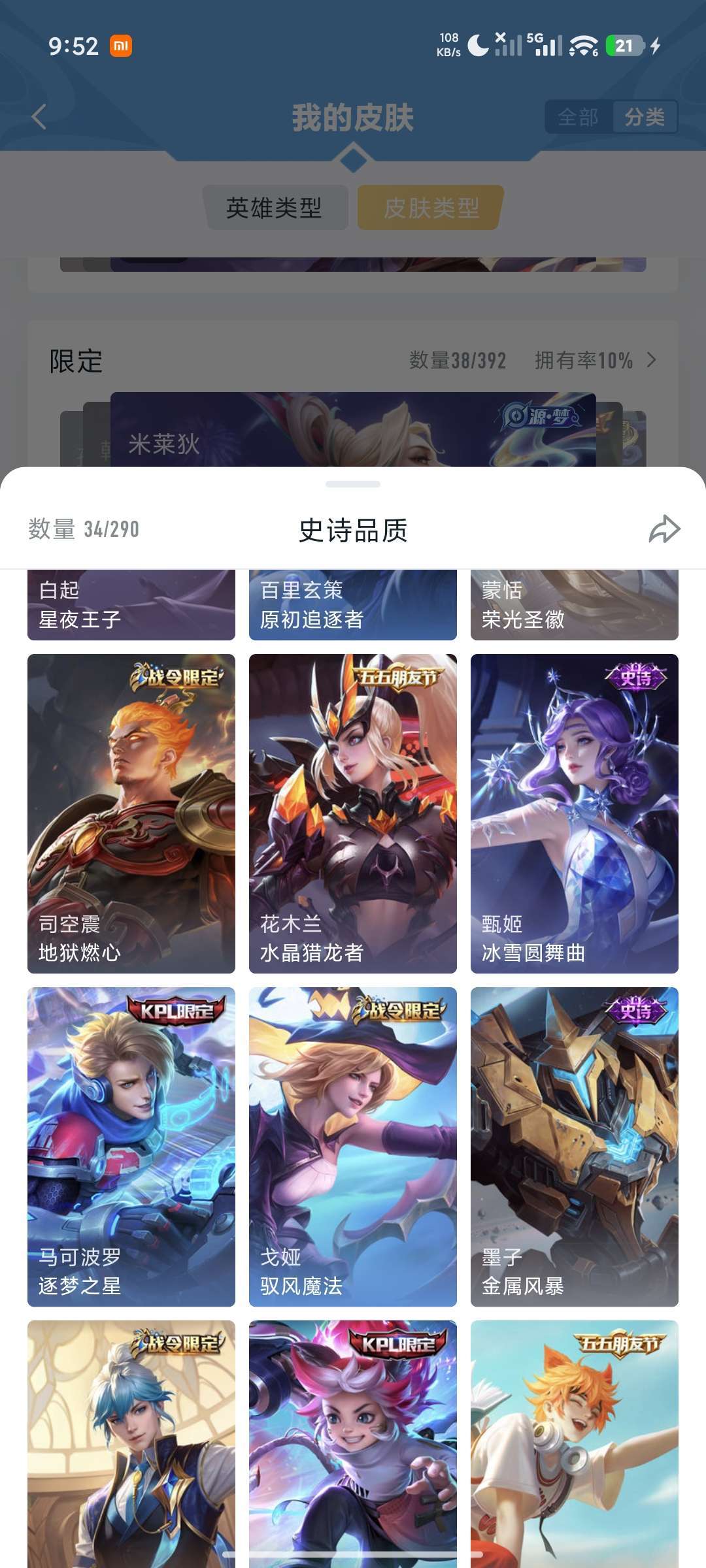
Task: Tap the sheet's drag handle above 史诗品质
Action: coord(353,484)
